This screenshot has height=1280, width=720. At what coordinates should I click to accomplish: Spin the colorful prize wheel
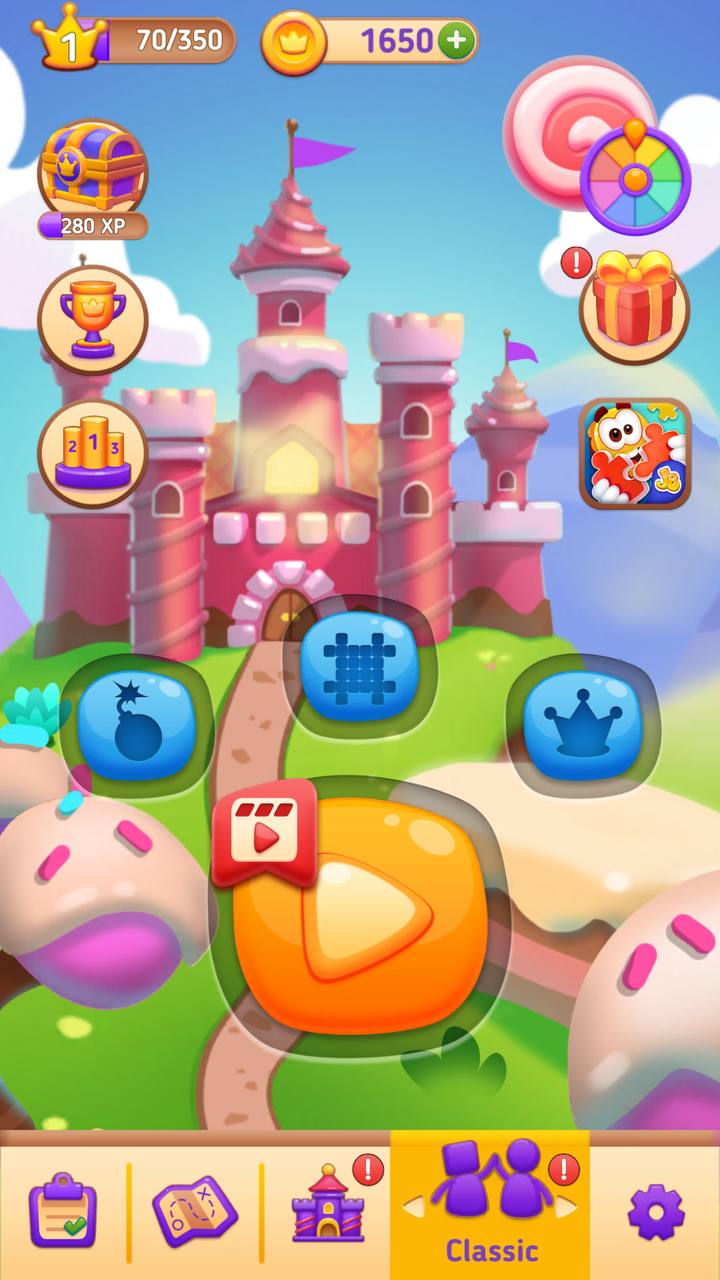(635, 179)
